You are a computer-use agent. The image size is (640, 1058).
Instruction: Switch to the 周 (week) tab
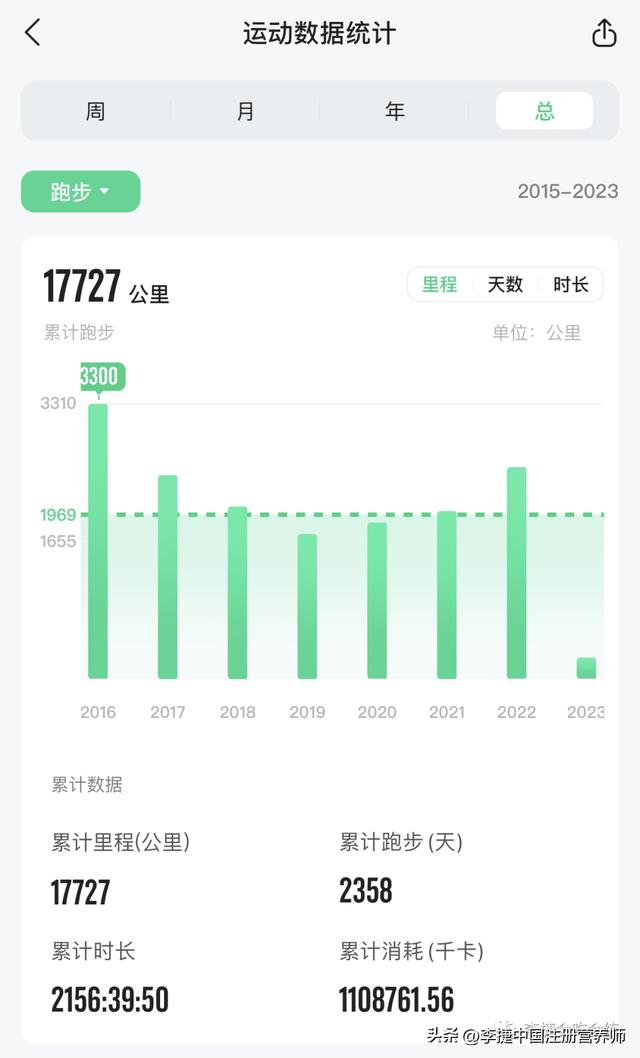pyautogui.click(x=95, y=111)
